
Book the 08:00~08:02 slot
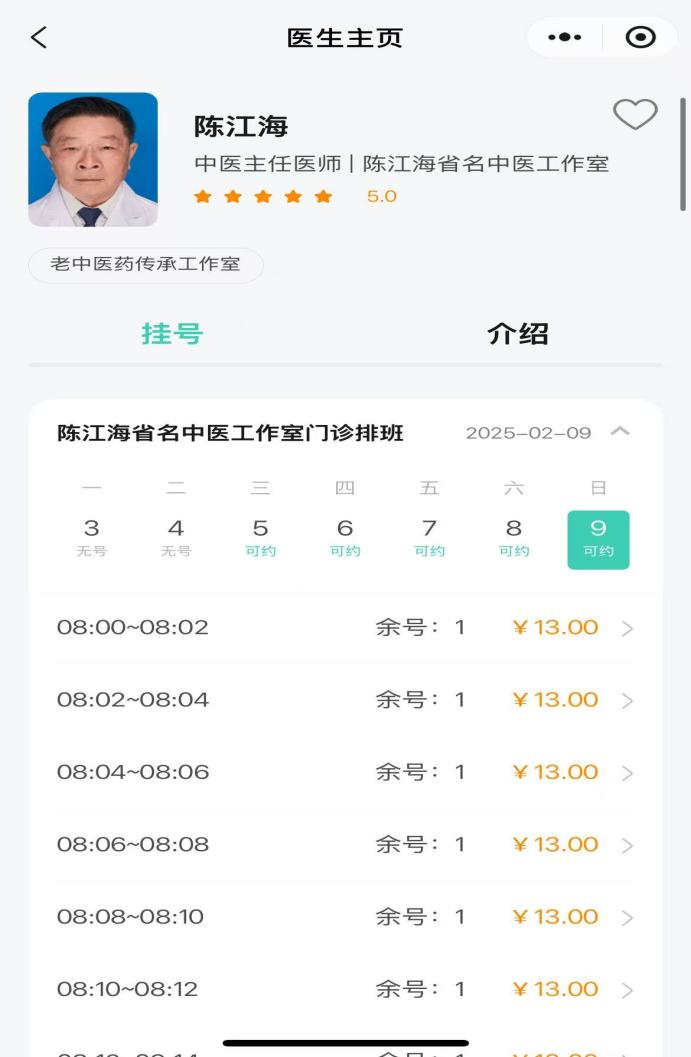(345, 628)
